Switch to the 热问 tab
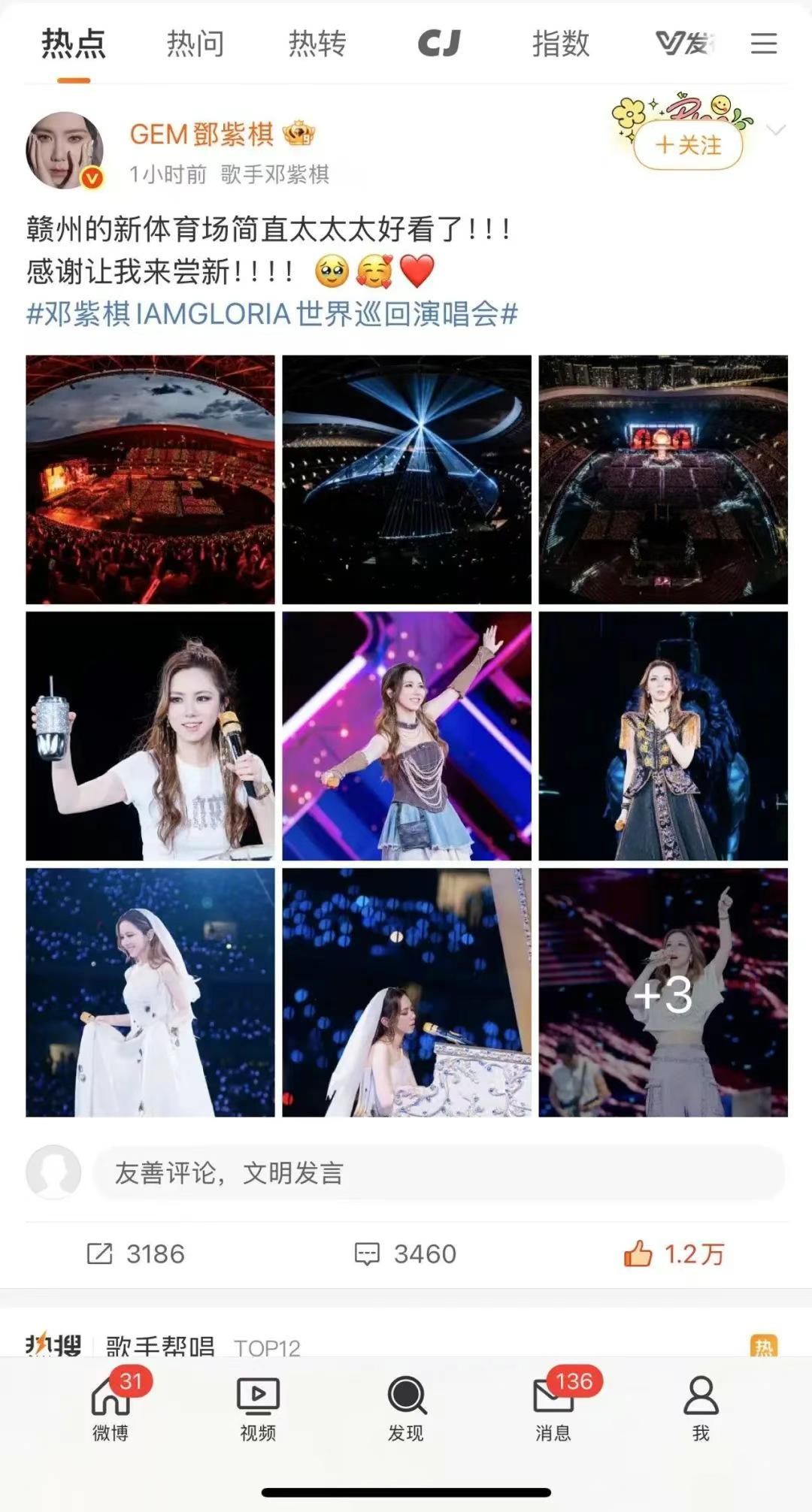 (195, 44)
